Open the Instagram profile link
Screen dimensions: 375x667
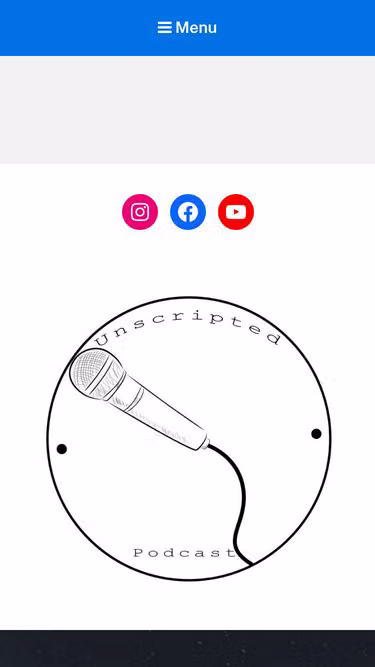(140, 212)
